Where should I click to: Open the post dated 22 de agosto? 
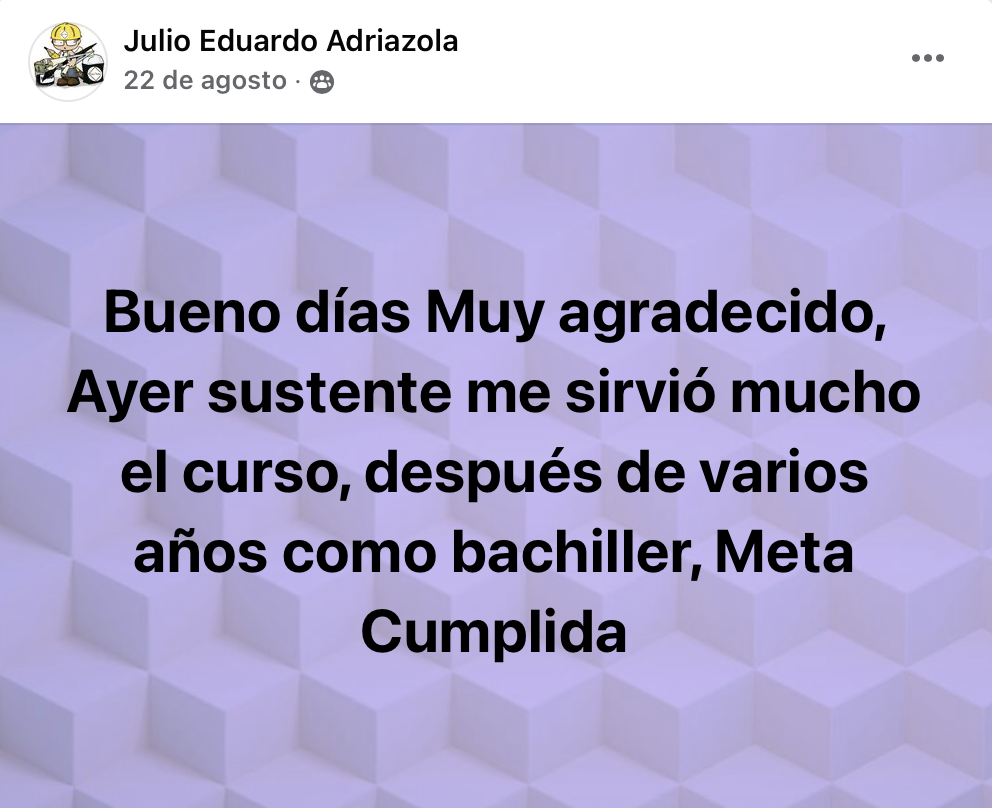(x=205, y=81)
